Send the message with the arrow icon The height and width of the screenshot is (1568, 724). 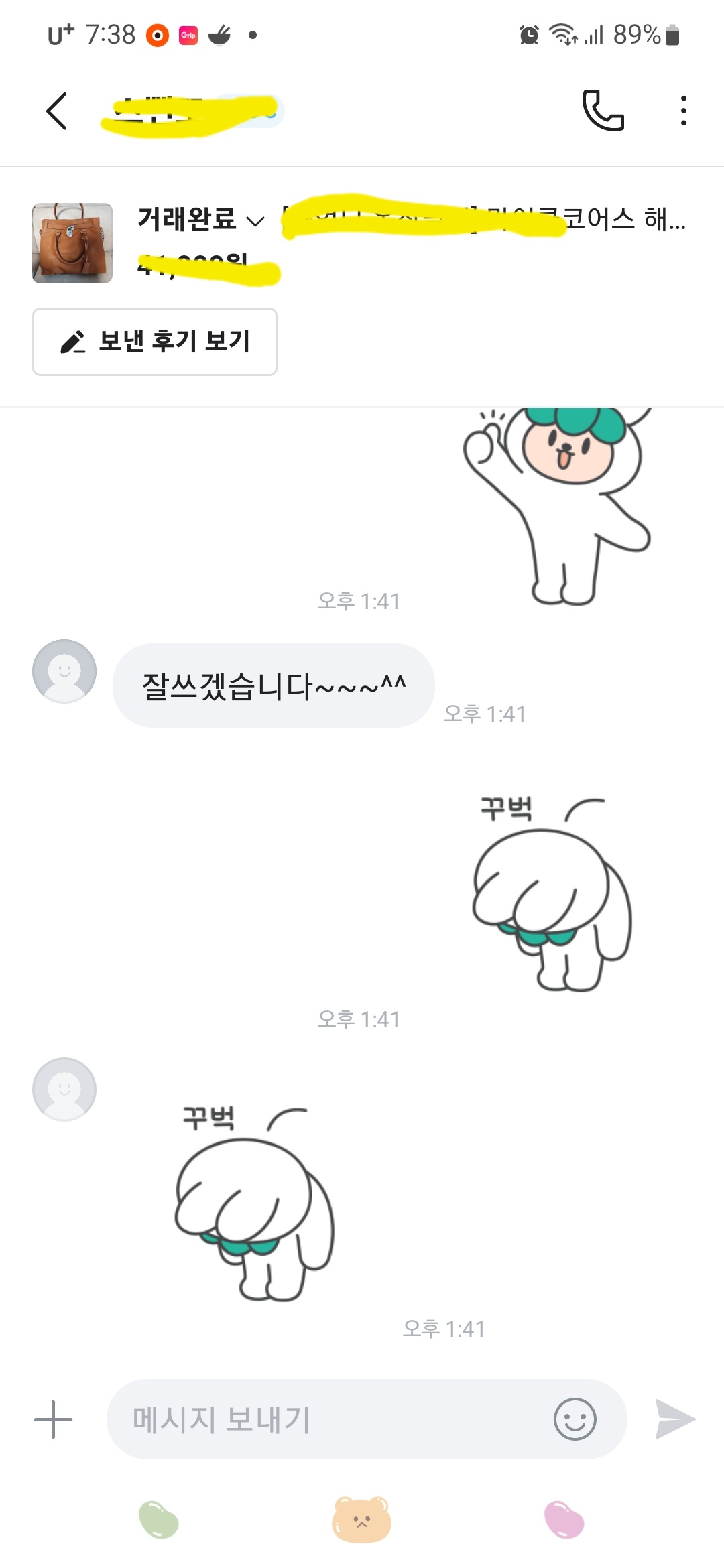pos(674,1419)
